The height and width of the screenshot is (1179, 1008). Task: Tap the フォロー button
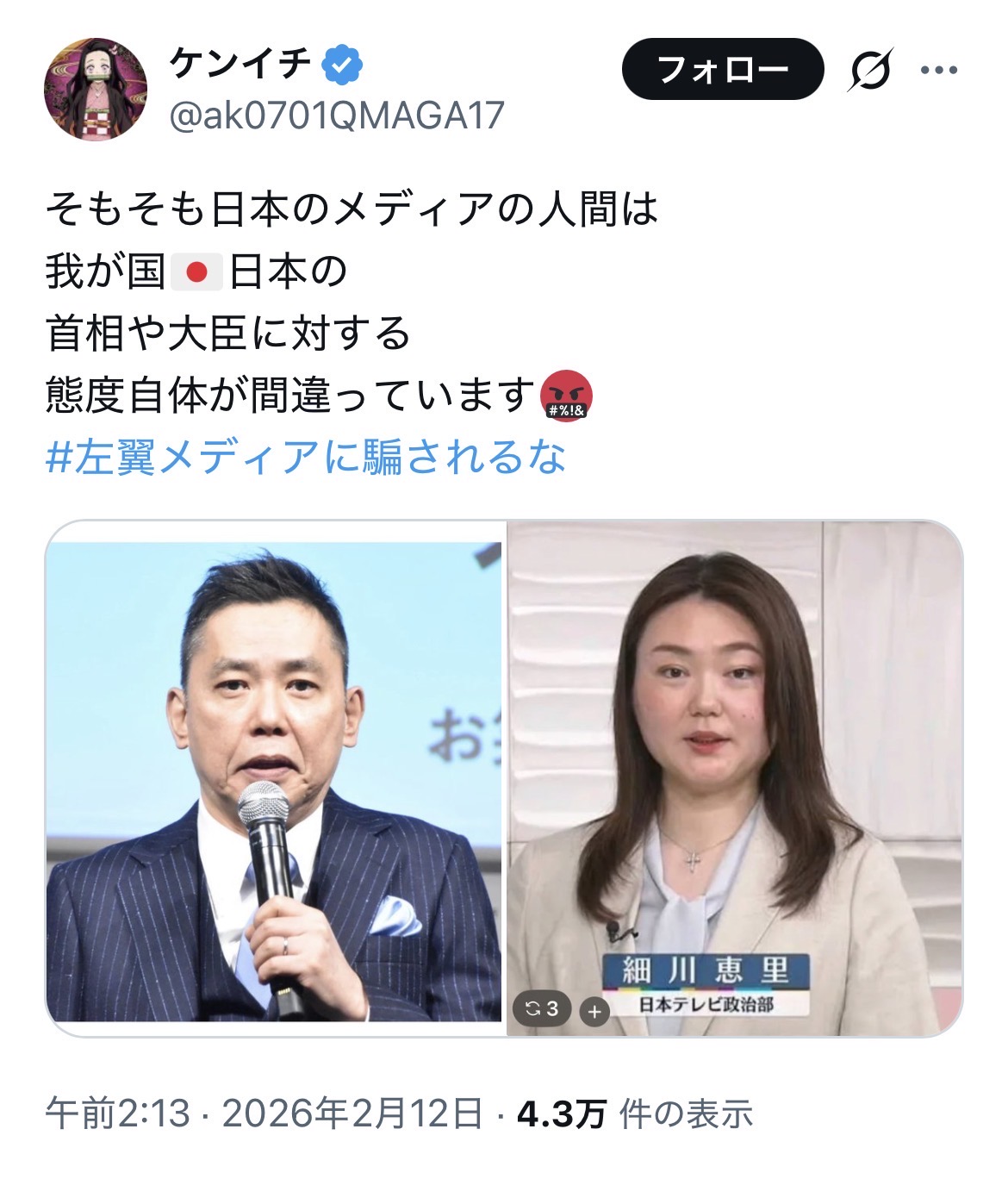[722, 69]
